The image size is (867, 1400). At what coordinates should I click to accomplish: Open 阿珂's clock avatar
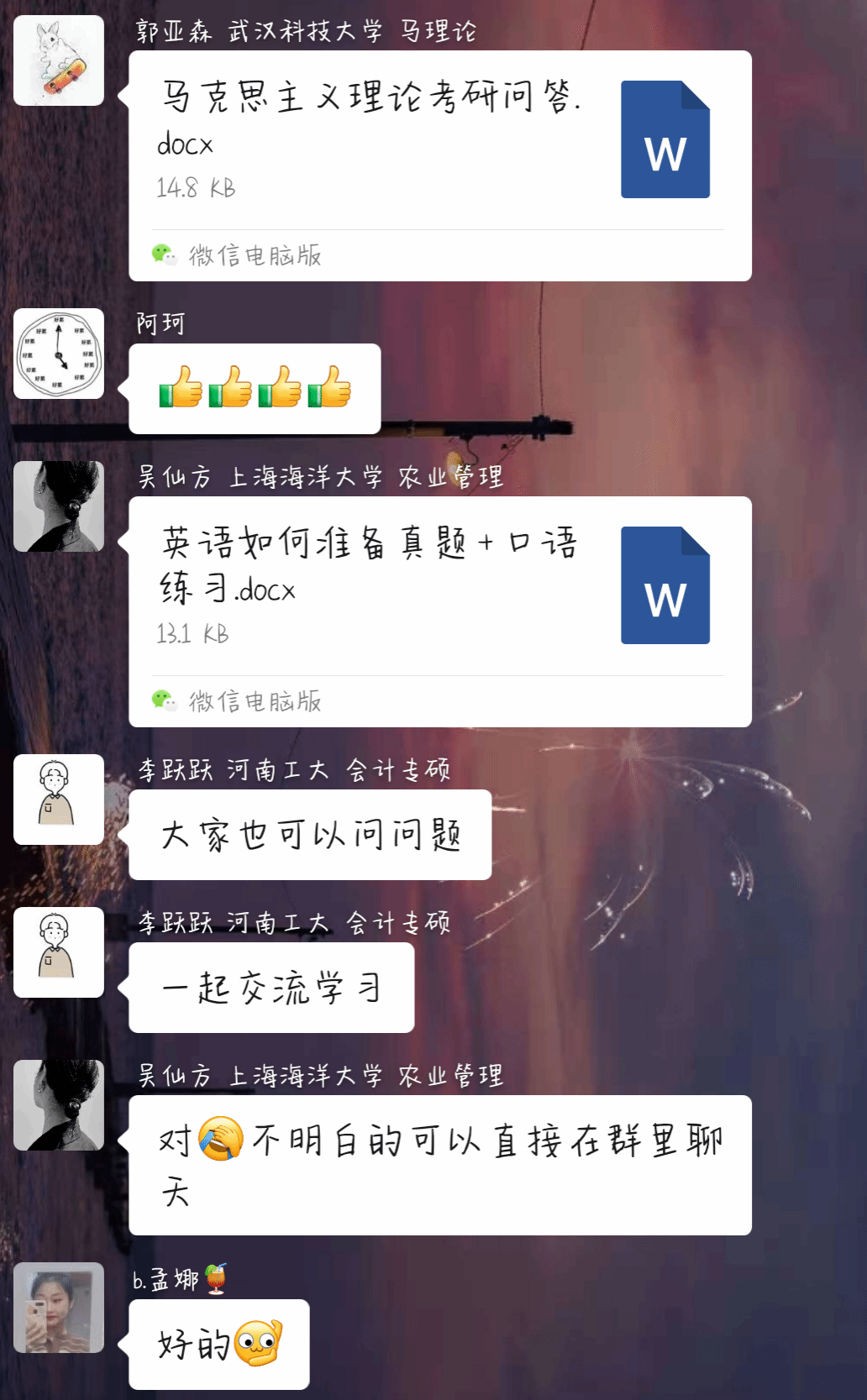[58, 353]
